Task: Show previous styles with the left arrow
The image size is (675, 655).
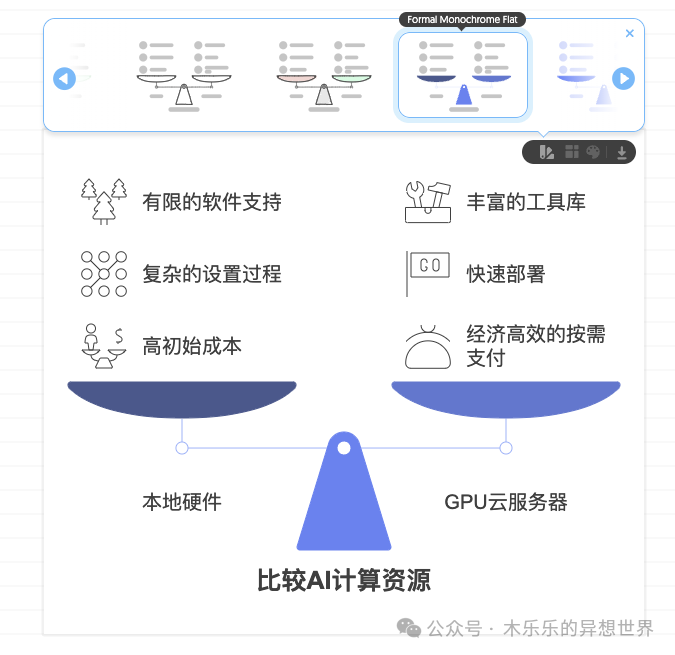Action: tap(64, 78)
